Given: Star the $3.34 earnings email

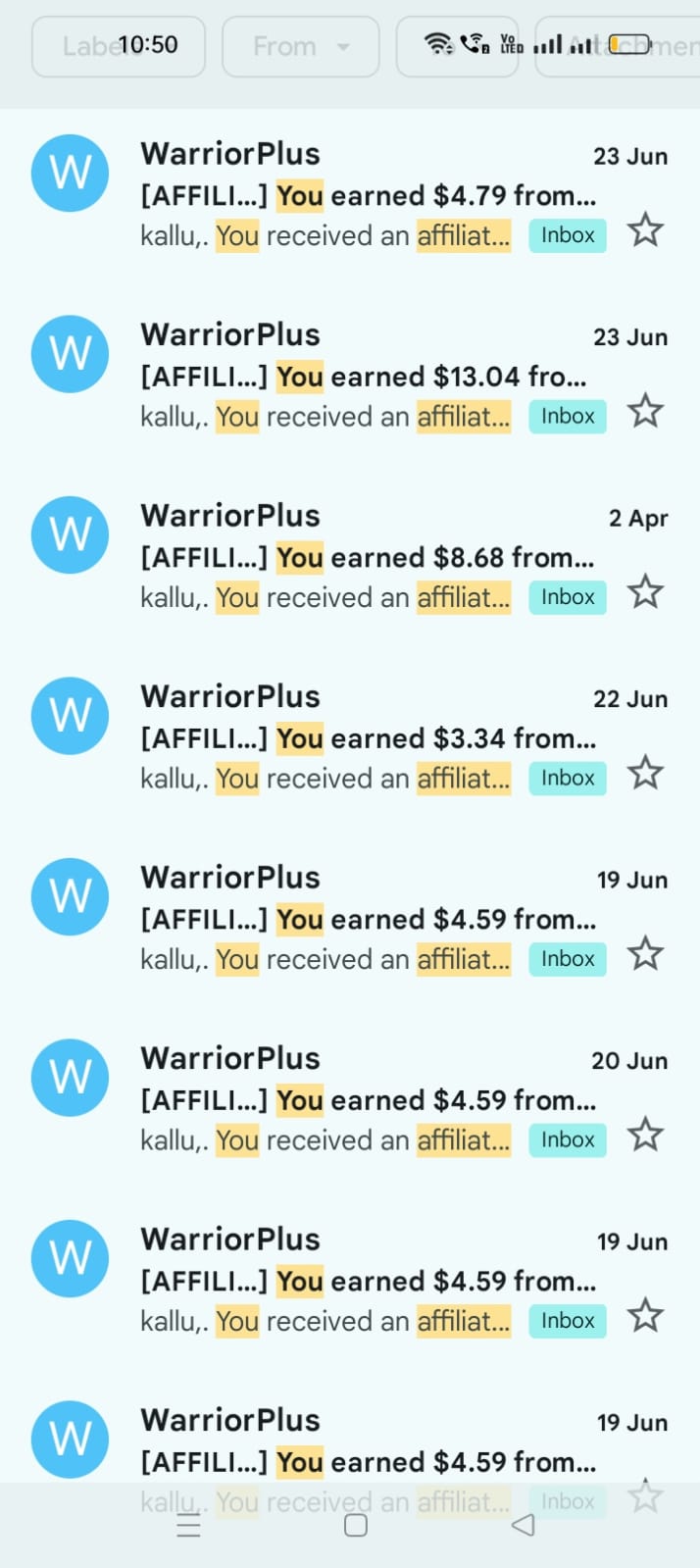Looking at the screenshot, I should click(x=645, y=774).
